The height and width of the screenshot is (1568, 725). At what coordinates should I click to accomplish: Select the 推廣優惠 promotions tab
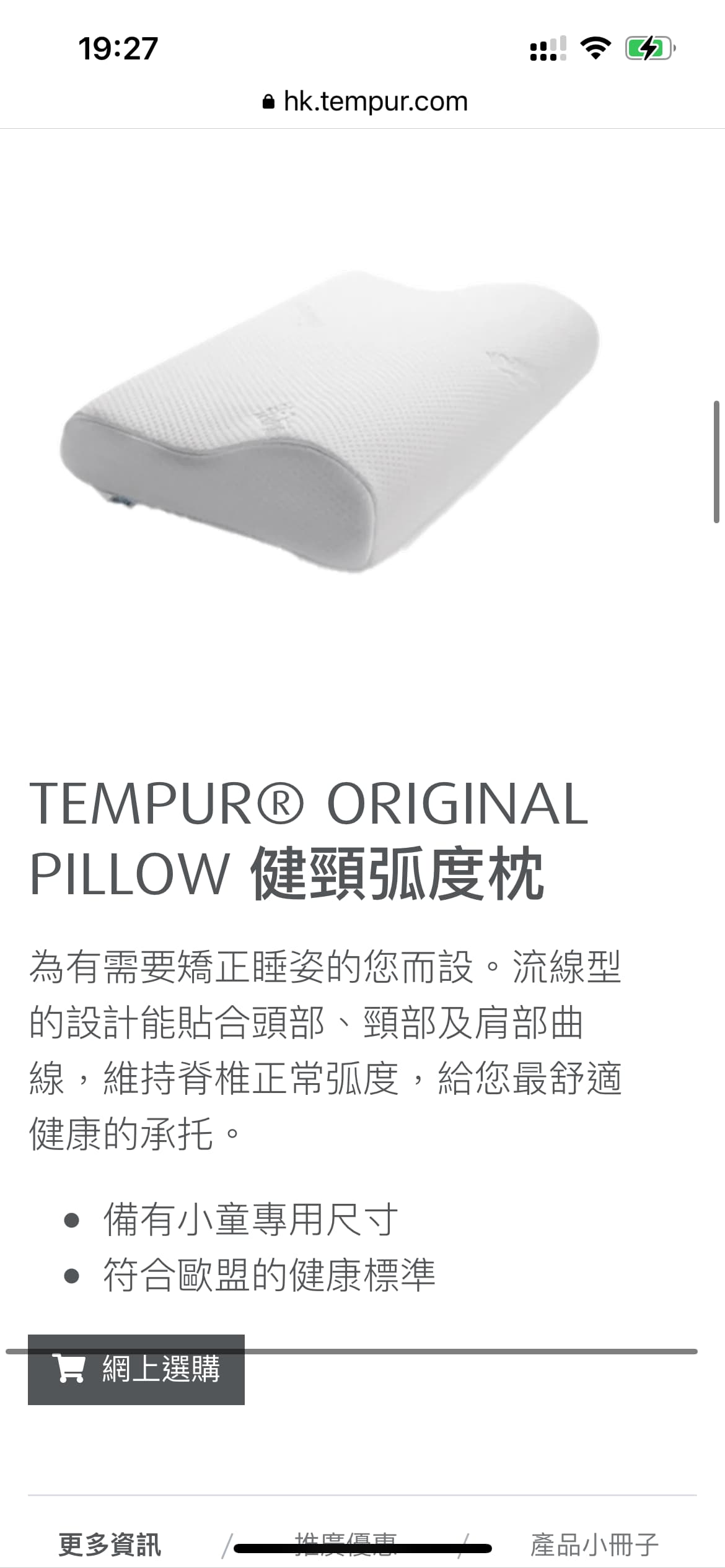coord(346,1544)
